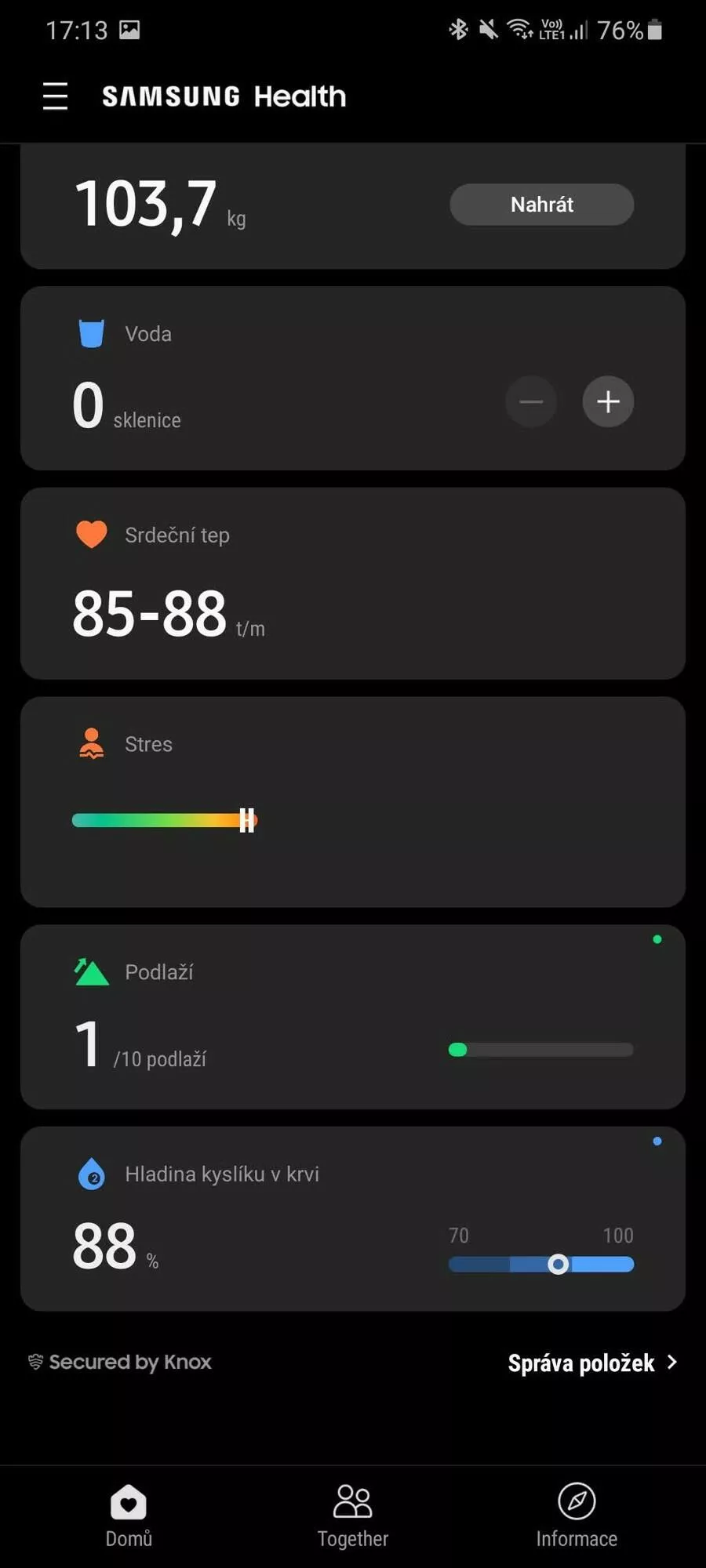Open the Podlaží floors card
Image resolution: width=706 pixels, height=1568 pixels.
[x=353, y=1017]
